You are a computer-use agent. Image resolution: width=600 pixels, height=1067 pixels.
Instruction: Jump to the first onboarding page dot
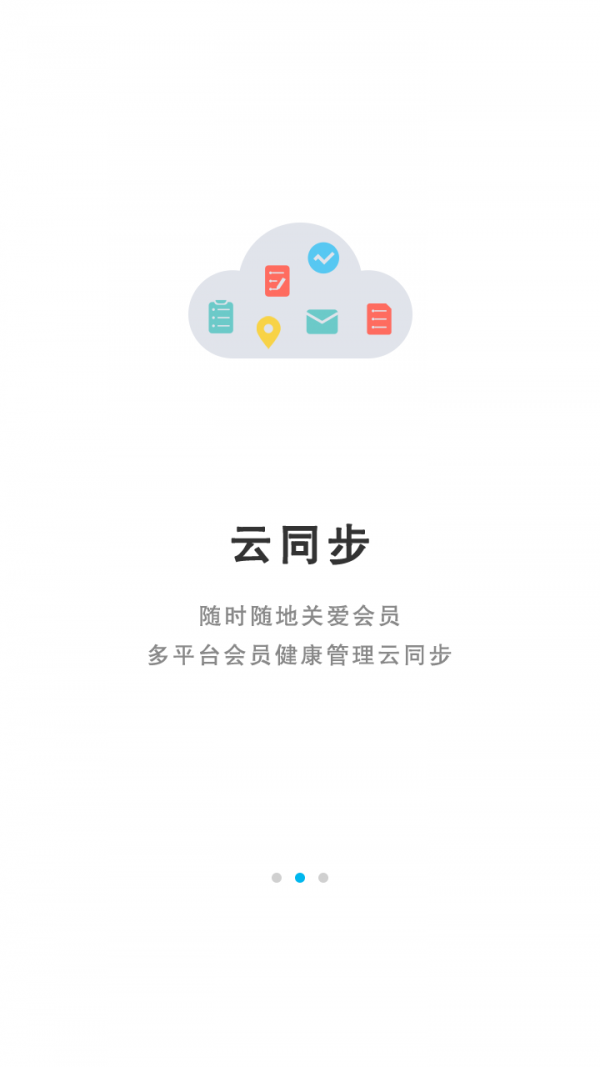pos(277,878)
